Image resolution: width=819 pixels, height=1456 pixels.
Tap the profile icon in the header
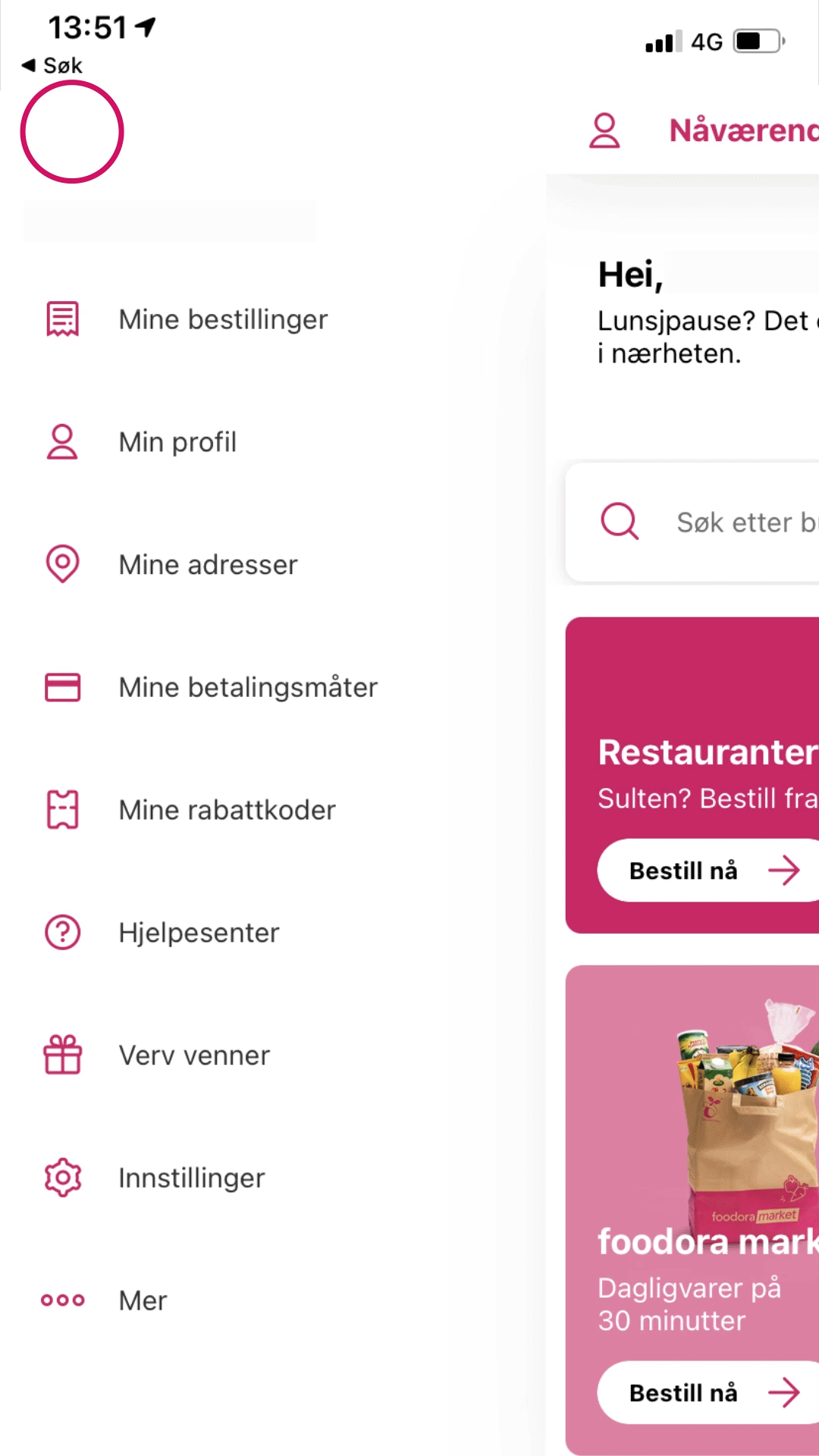tap(604, 130)
